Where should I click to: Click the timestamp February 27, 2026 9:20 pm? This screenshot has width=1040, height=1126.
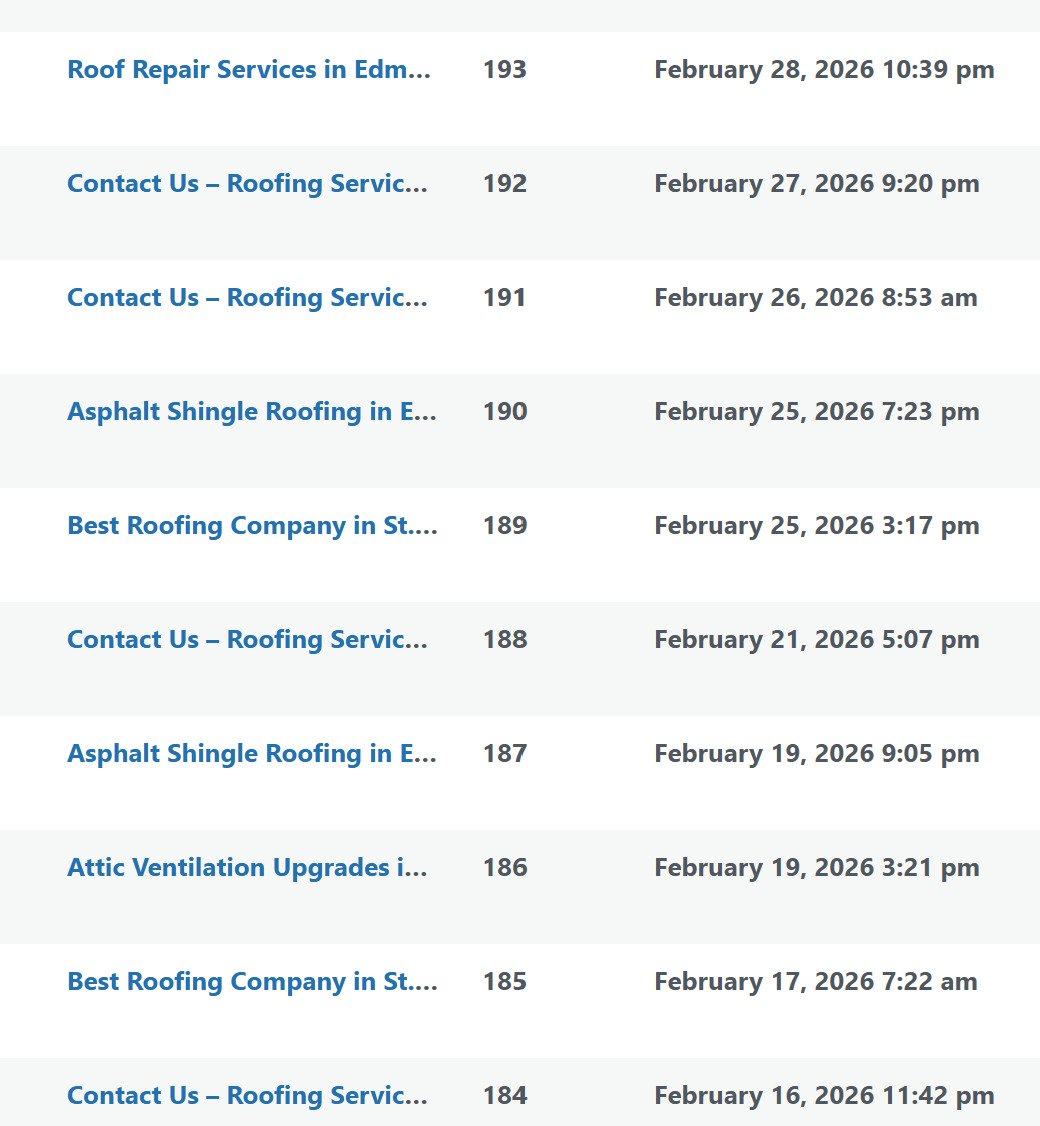(x=816, y=183)
